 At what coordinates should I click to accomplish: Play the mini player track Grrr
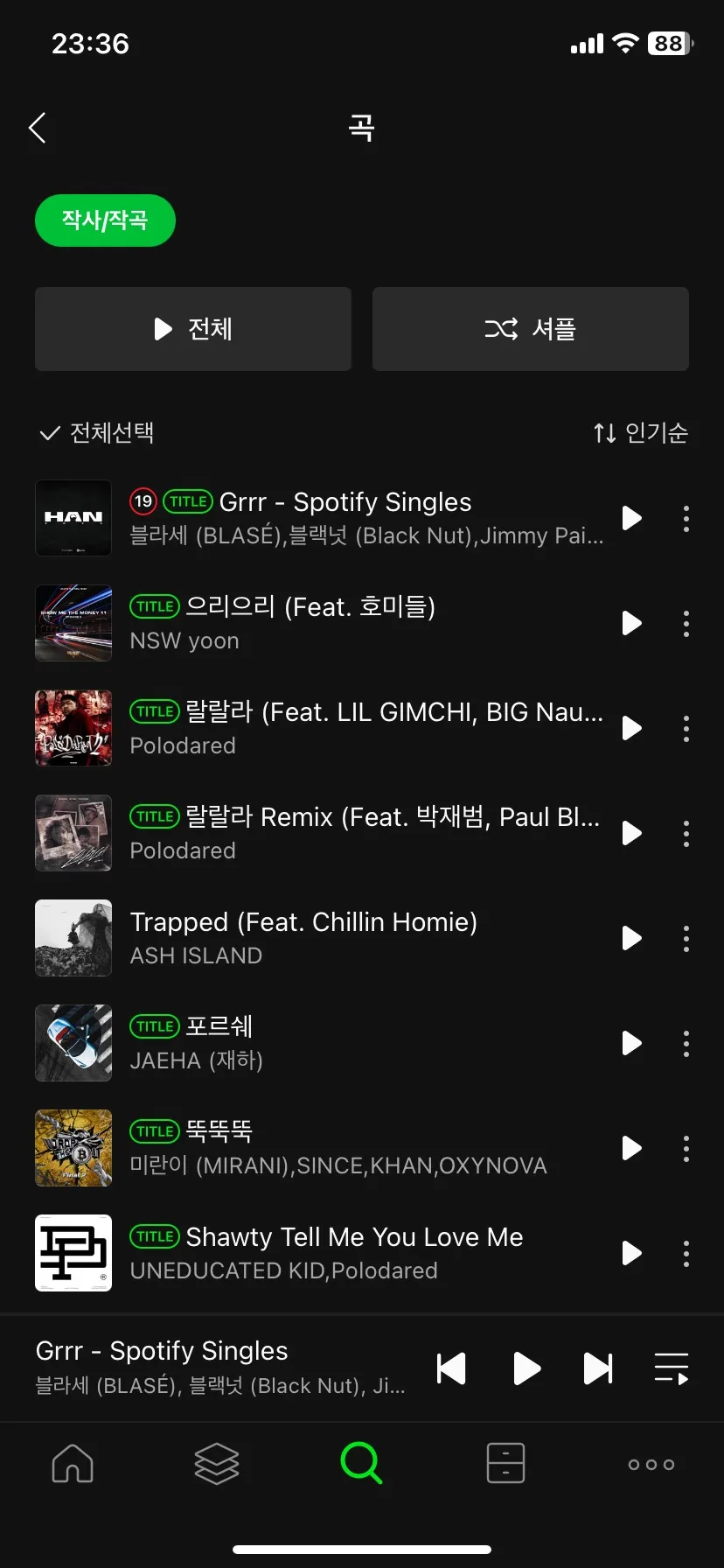pyautogui.click(x=526, y=1368)
